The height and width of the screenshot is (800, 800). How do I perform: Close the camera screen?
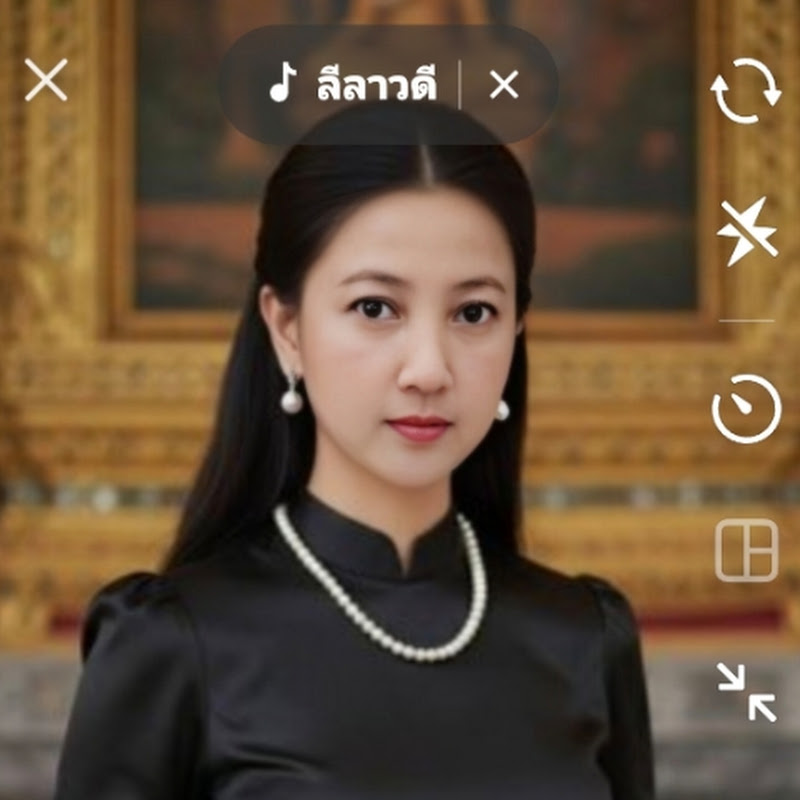point(46,80)
